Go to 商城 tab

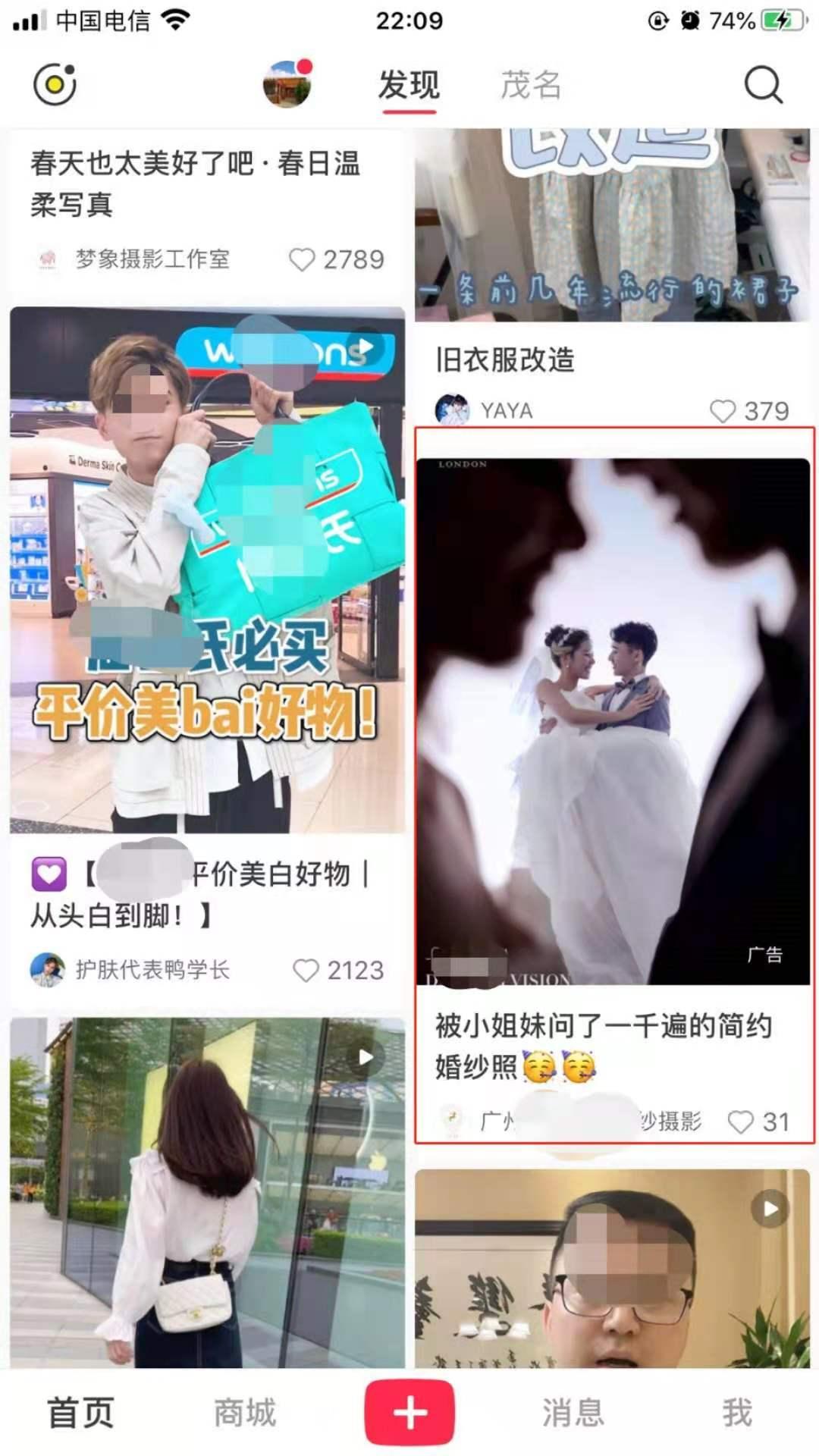tap(245, 1414)
